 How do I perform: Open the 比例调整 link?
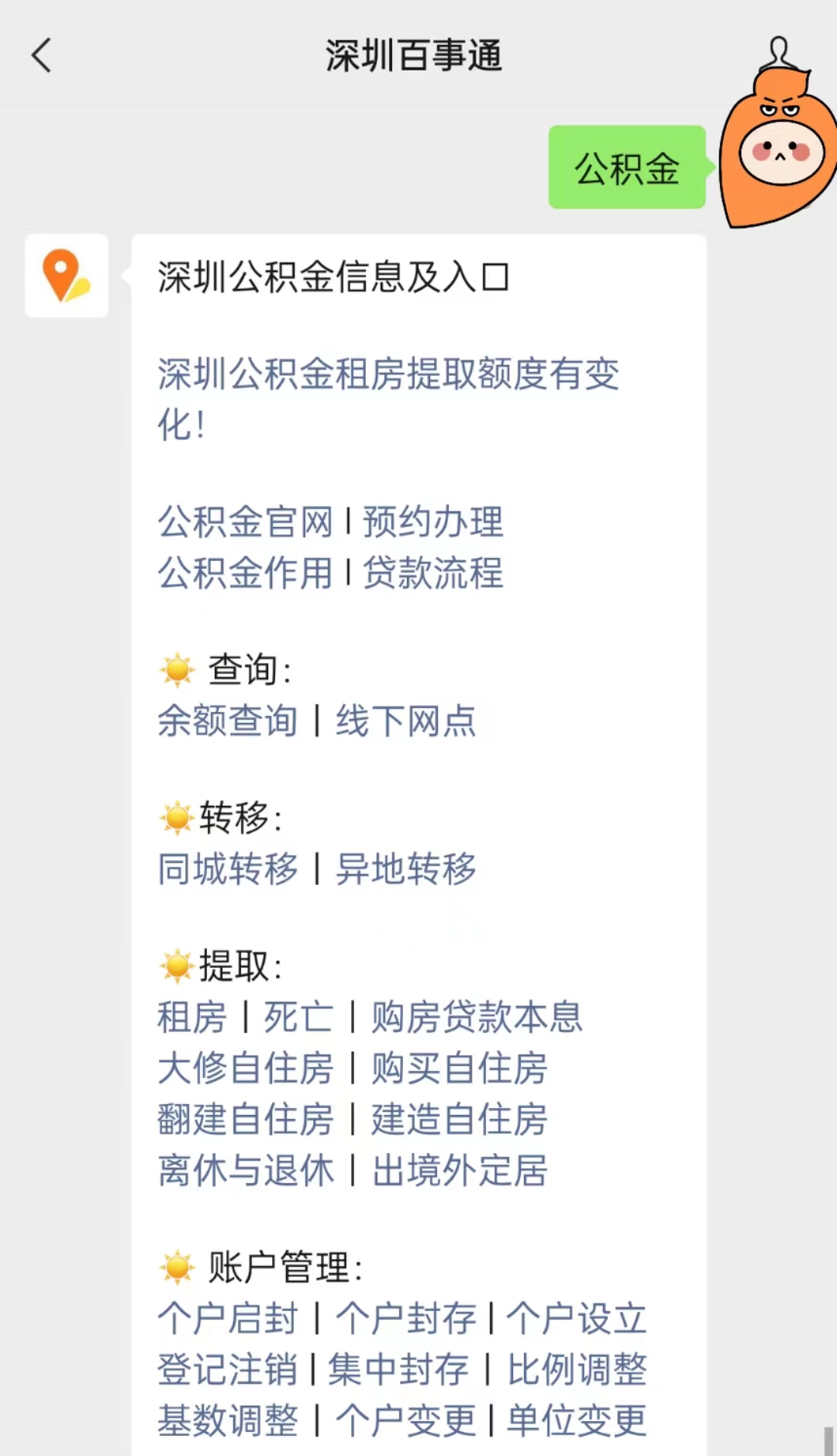pos(577,1370)
